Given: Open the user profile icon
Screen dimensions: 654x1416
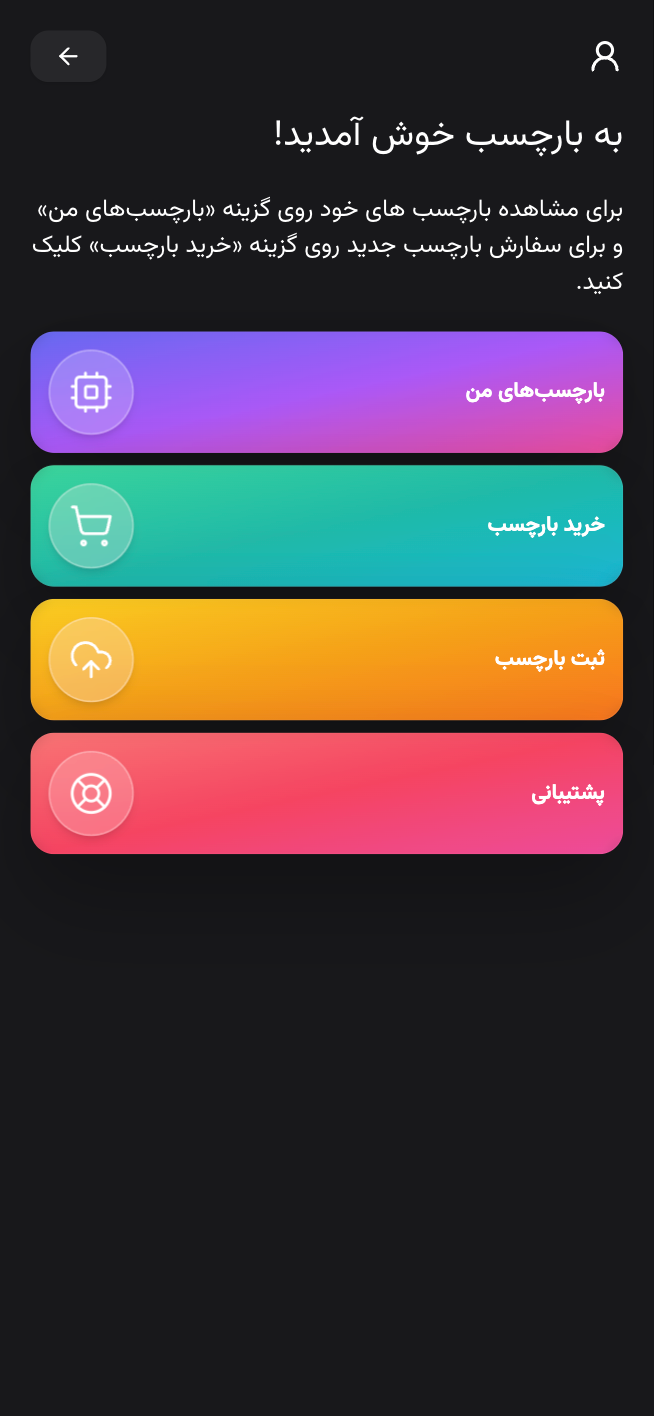Looking at the screenshot, I should 605,56.
